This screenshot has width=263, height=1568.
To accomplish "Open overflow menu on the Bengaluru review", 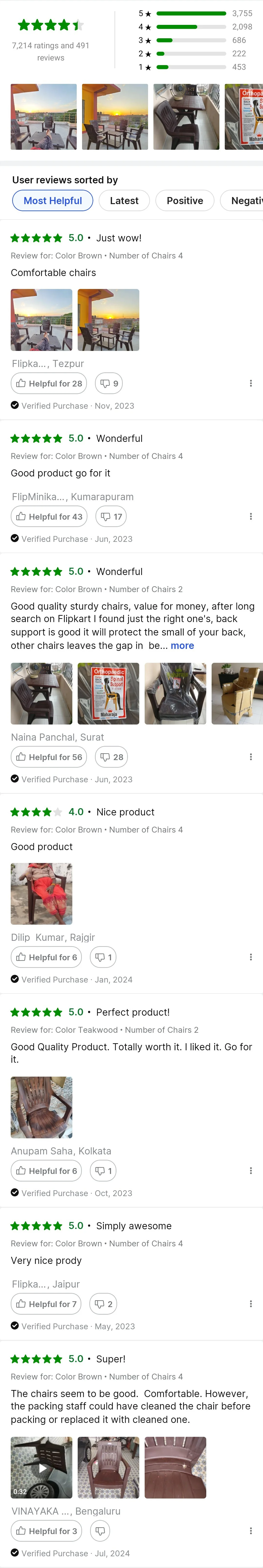I will pos(251,1531).
